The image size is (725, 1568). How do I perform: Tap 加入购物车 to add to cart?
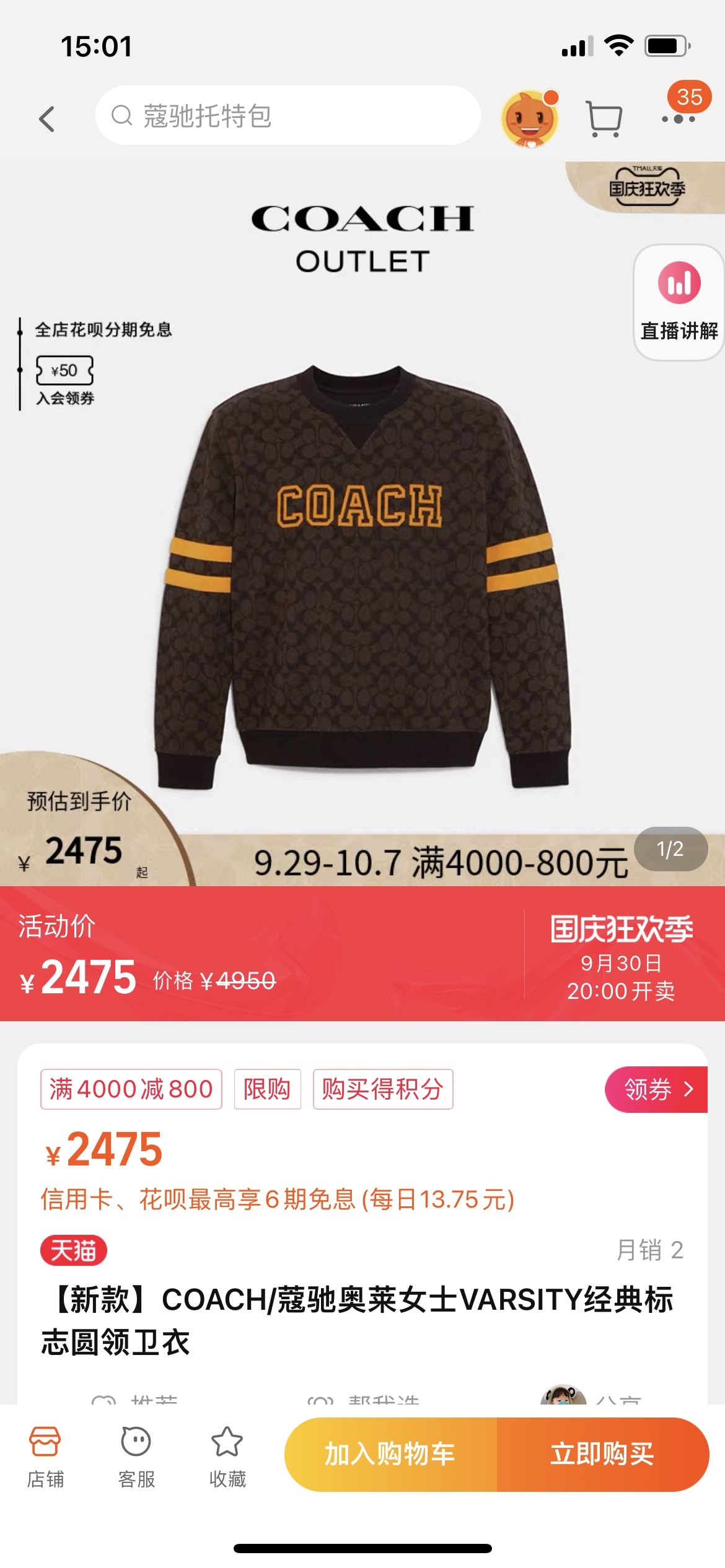[x=391, y=1454]
